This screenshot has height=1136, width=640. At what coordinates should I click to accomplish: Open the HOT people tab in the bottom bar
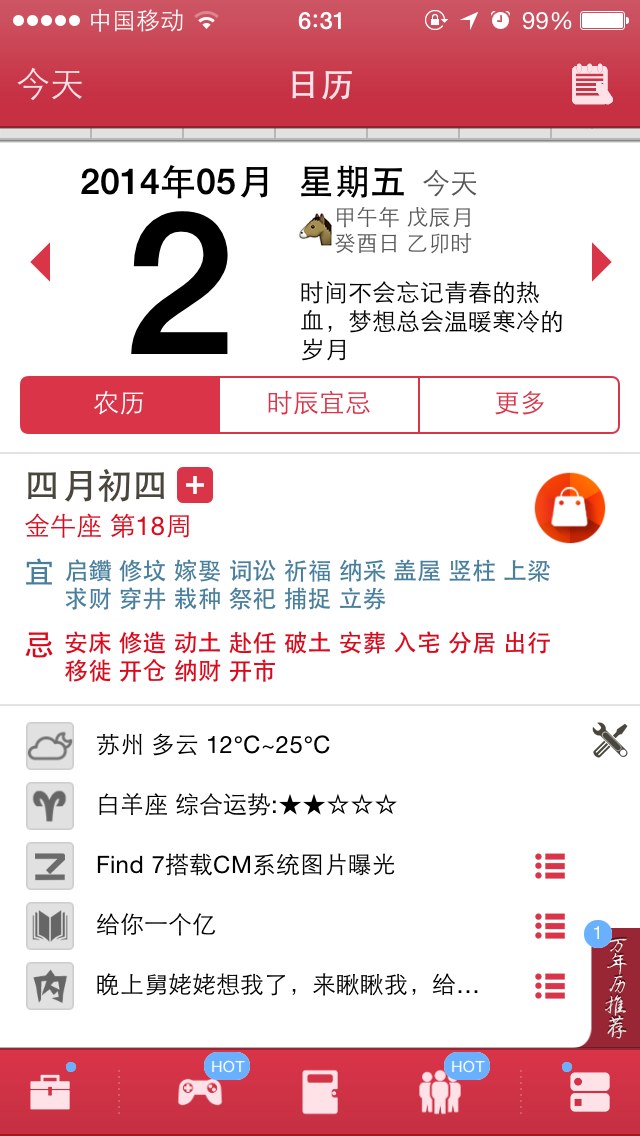coord(440,1091)
